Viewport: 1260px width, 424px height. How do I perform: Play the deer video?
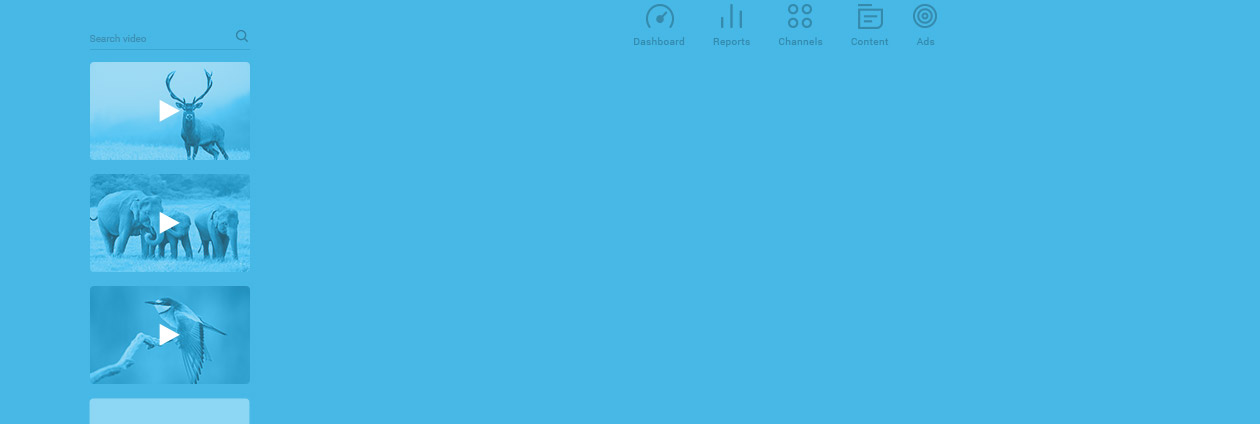[x=169, y=111]
